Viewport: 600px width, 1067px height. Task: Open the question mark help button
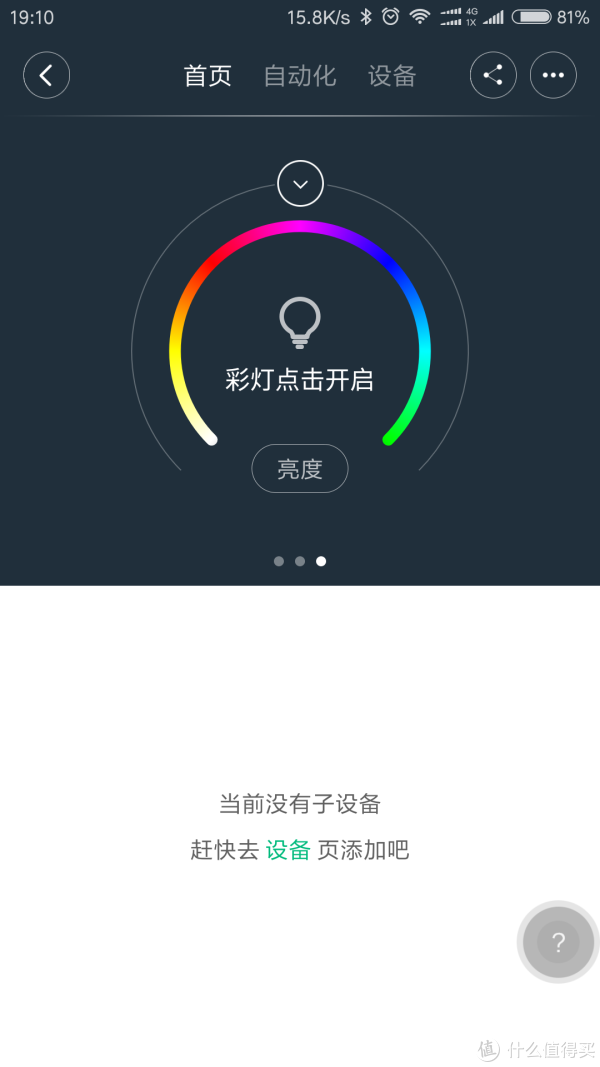558,942
